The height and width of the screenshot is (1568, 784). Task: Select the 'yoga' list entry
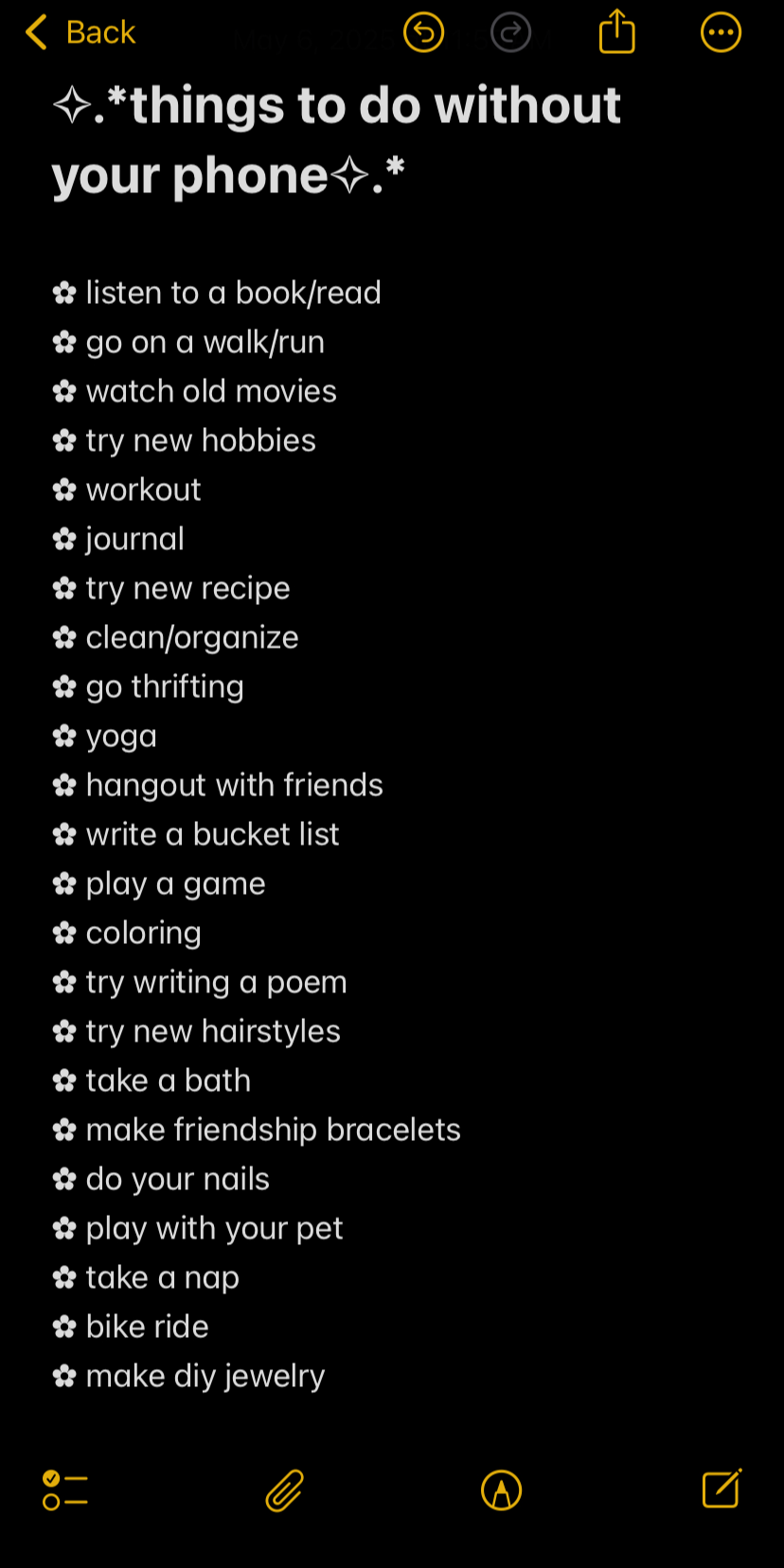click(x=121, y=736)
